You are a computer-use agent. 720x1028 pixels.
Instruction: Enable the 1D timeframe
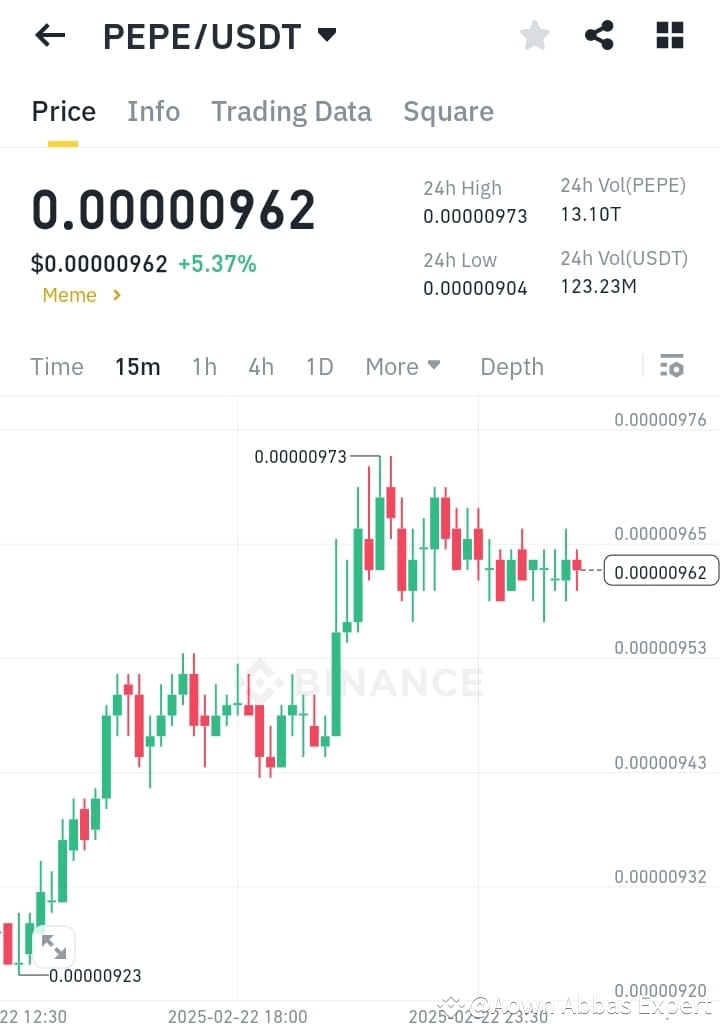319,367
